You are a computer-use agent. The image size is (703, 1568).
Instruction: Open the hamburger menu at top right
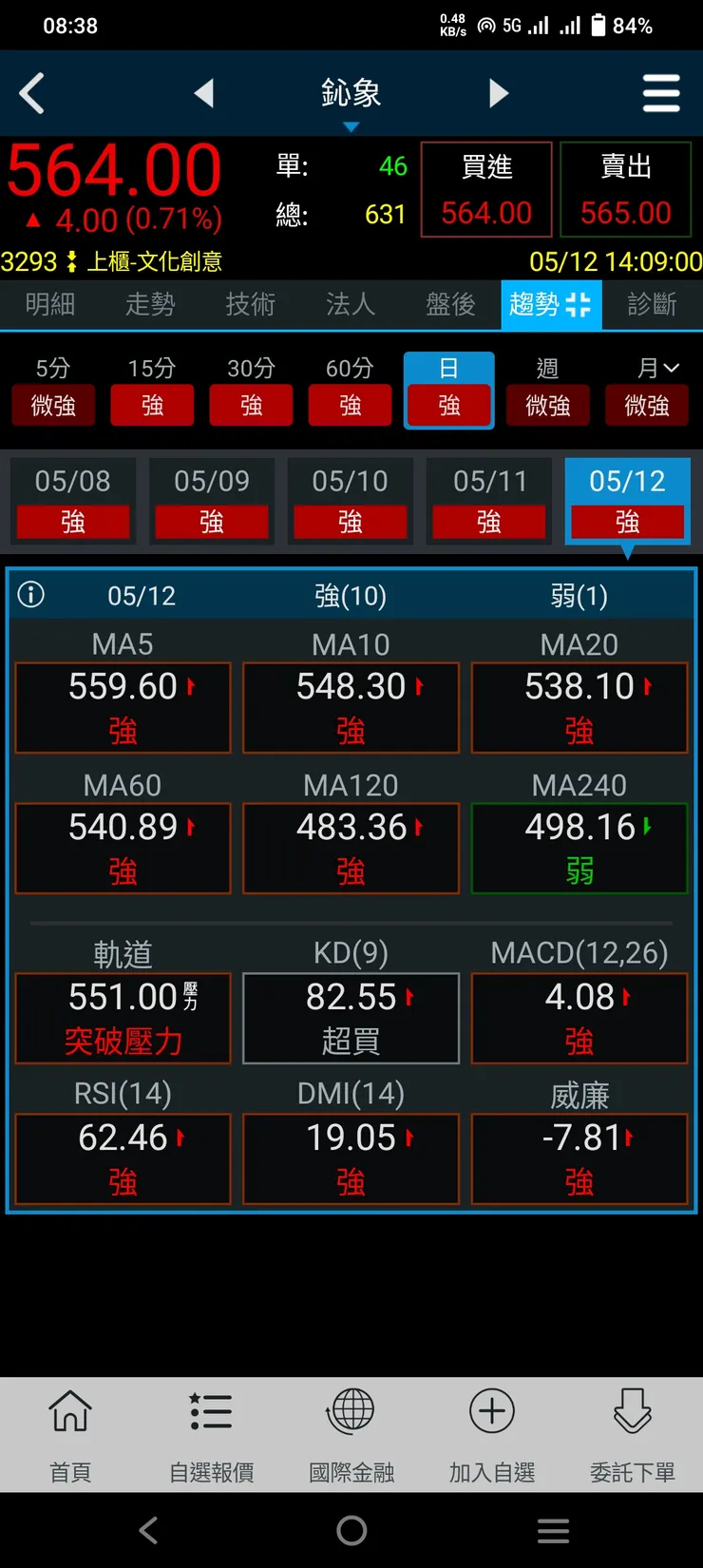[x=661, y=94]
